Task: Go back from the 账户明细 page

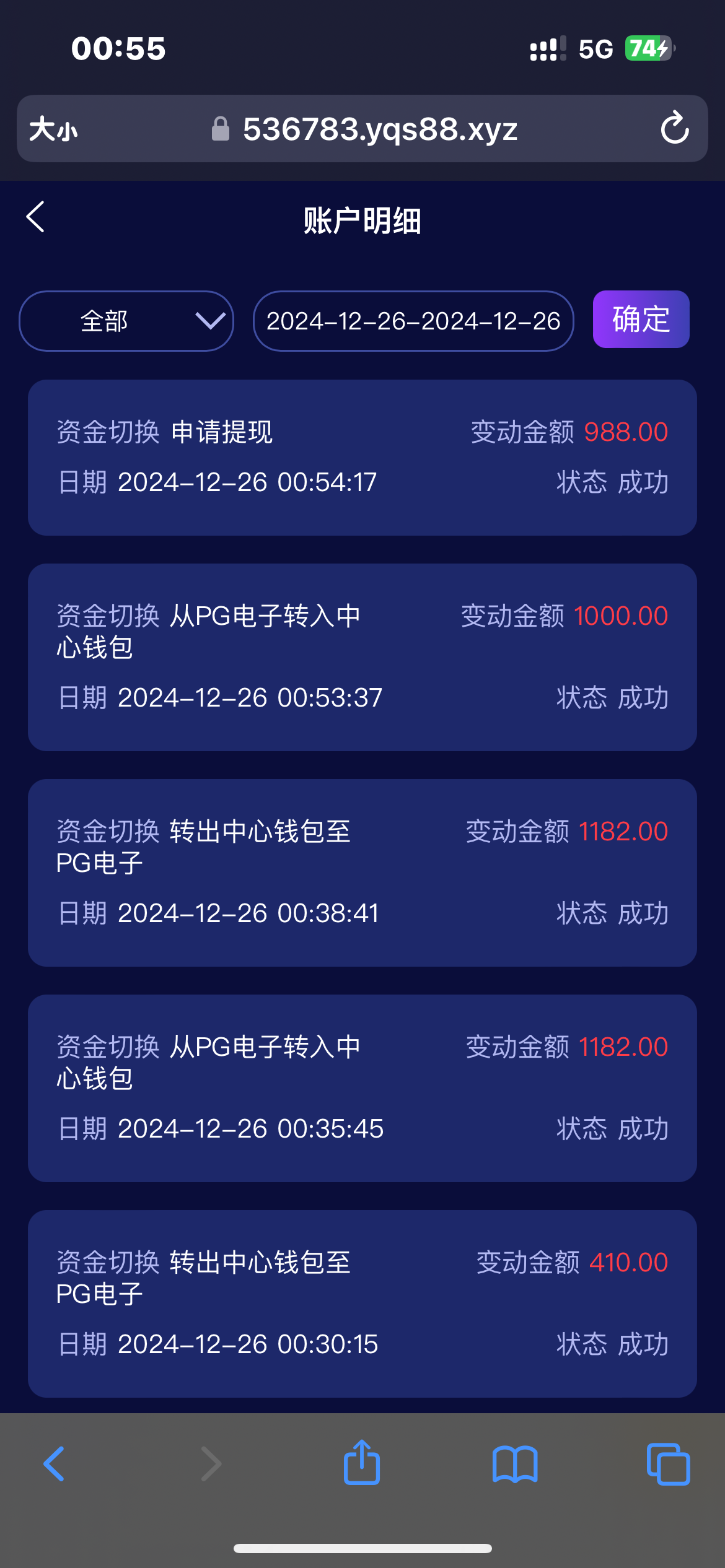Action: tap(36, 217)
